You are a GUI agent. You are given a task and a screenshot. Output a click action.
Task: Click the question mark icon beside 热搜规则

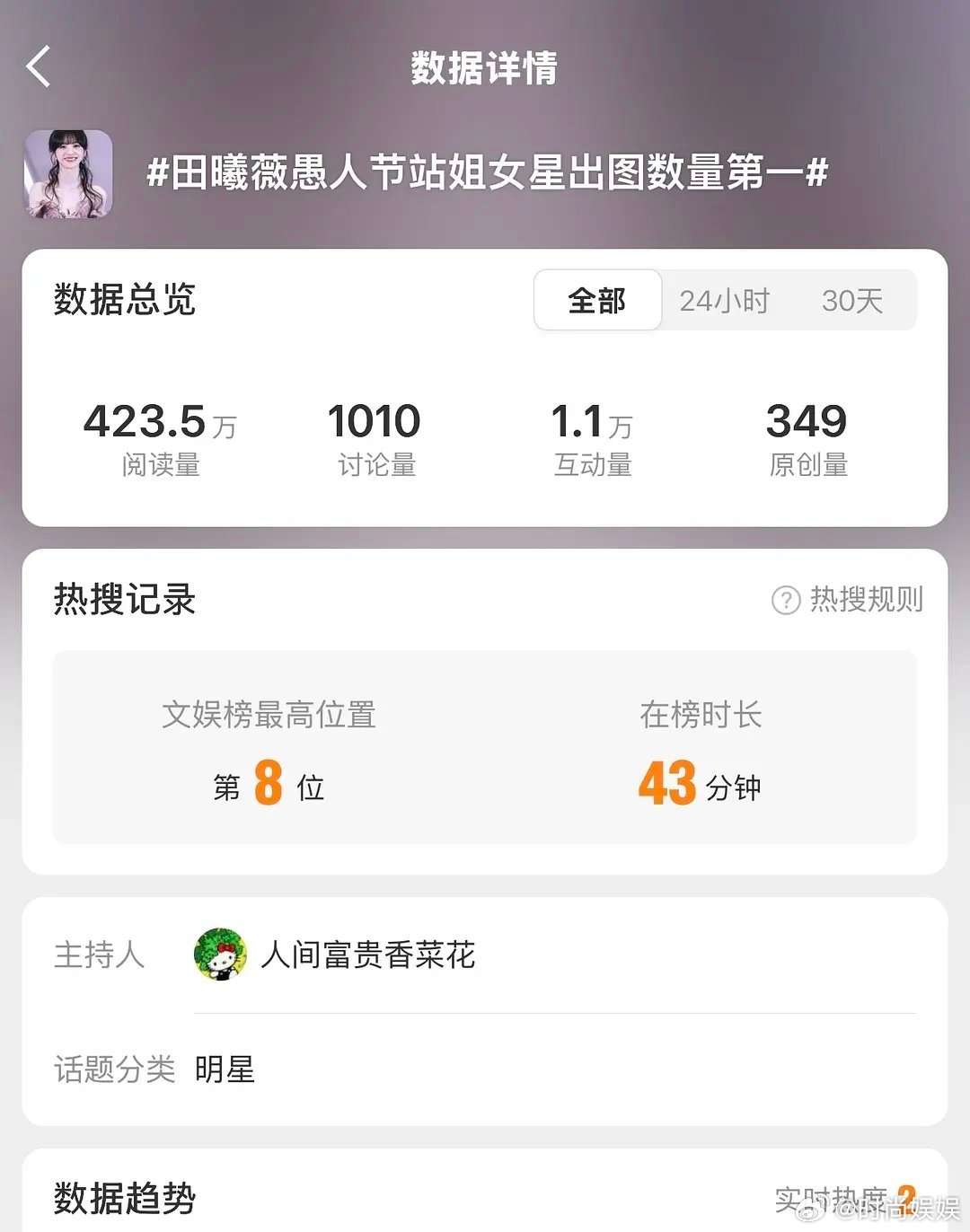click(x=784, y=601)
